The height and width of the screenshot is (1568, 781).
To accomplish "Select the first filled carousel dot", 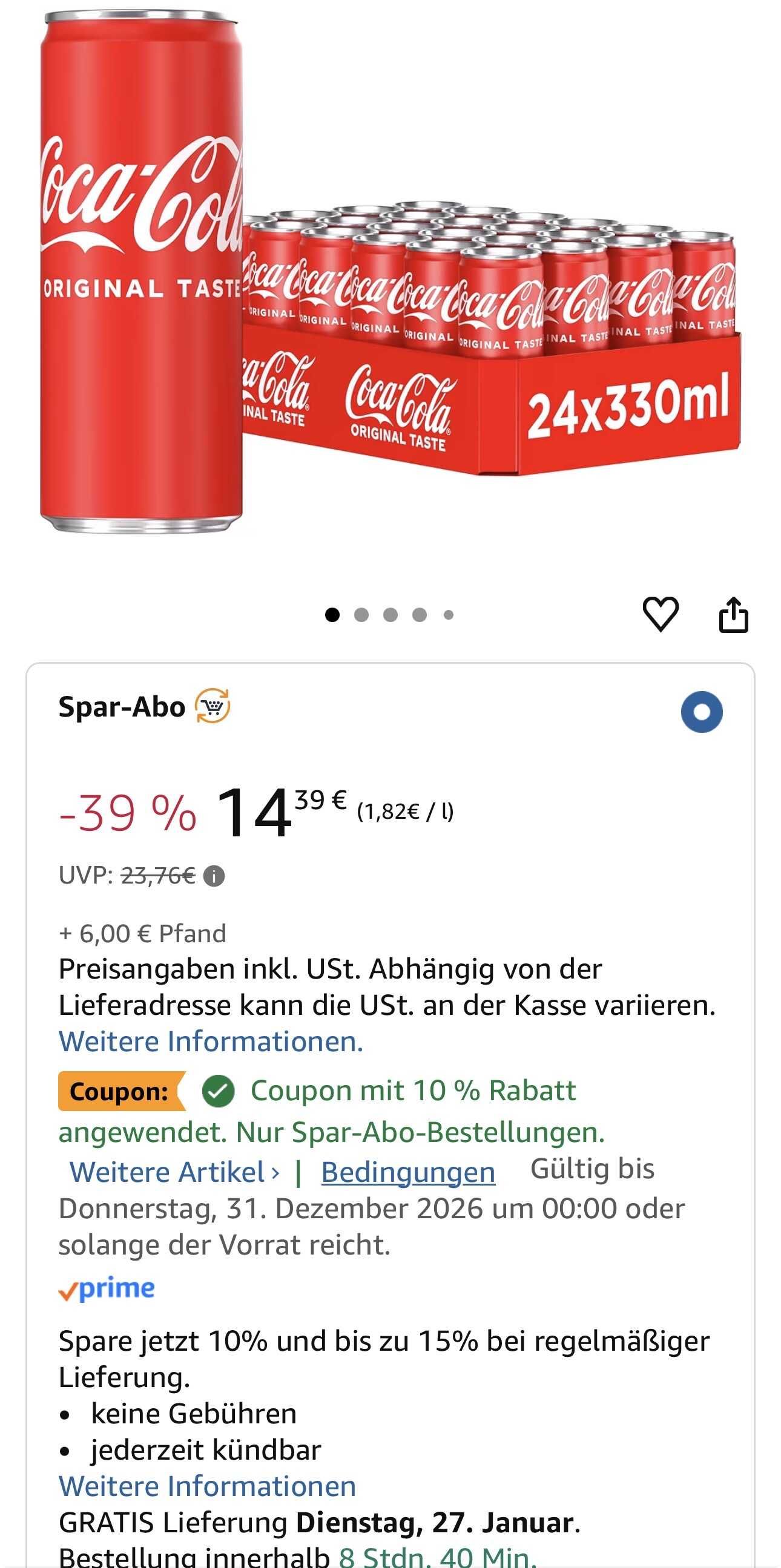I will [x=333, y=615].
